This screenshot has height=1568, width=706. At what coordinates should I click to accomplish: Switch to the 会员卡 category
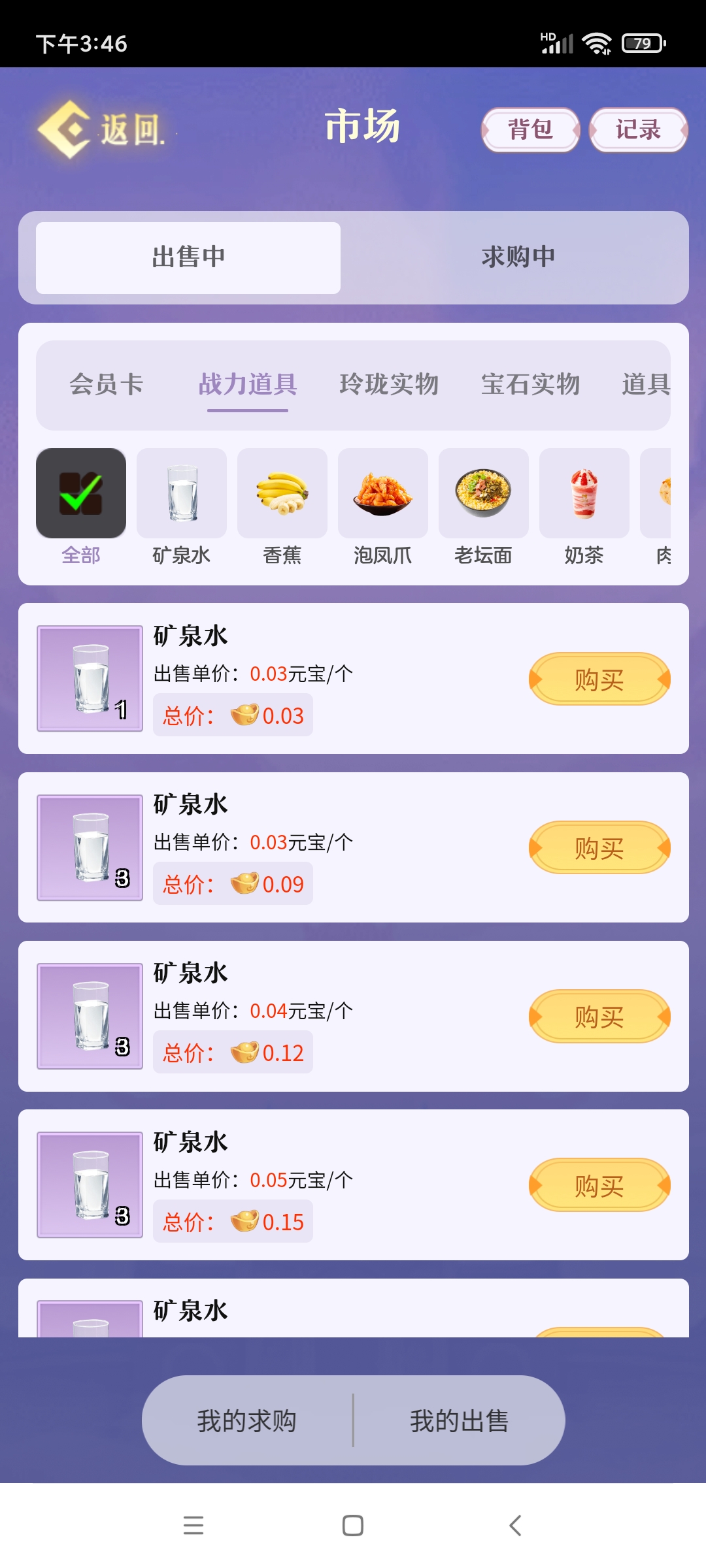point(106,384)
